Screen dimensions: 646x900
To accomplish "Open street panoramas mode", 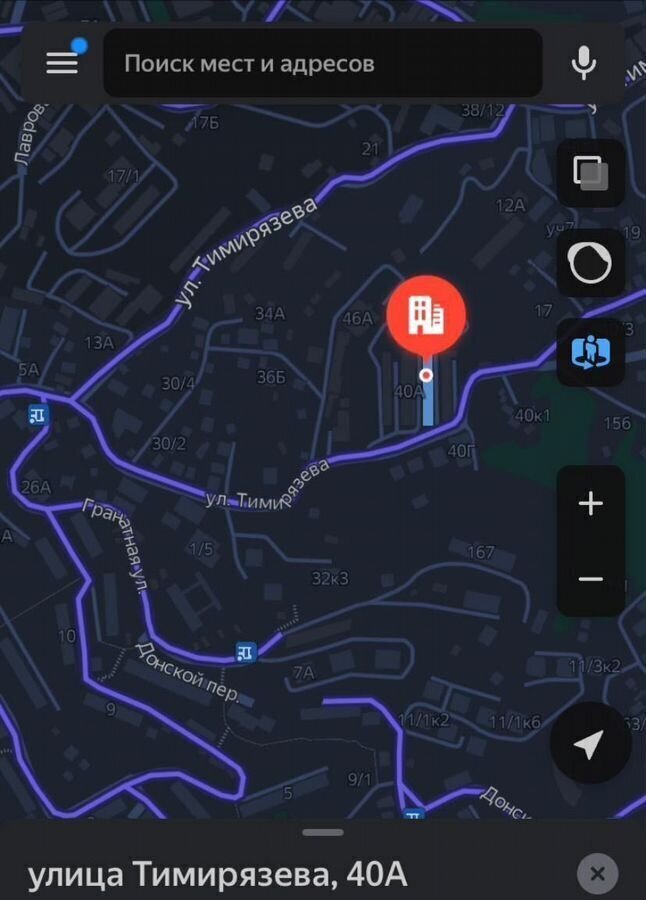I will [590, 352].
